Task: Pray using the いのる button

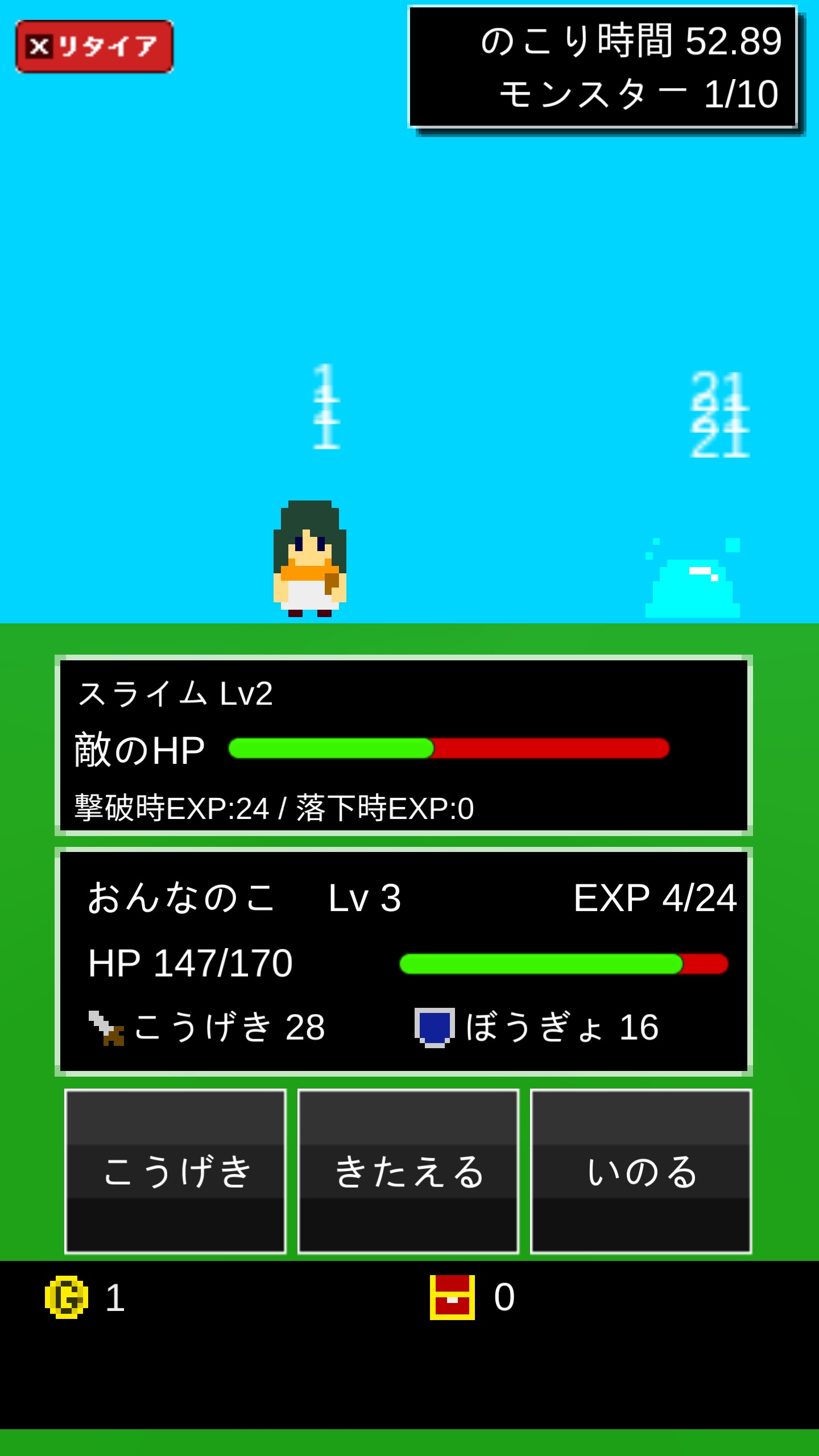Action: [641, 1172]
